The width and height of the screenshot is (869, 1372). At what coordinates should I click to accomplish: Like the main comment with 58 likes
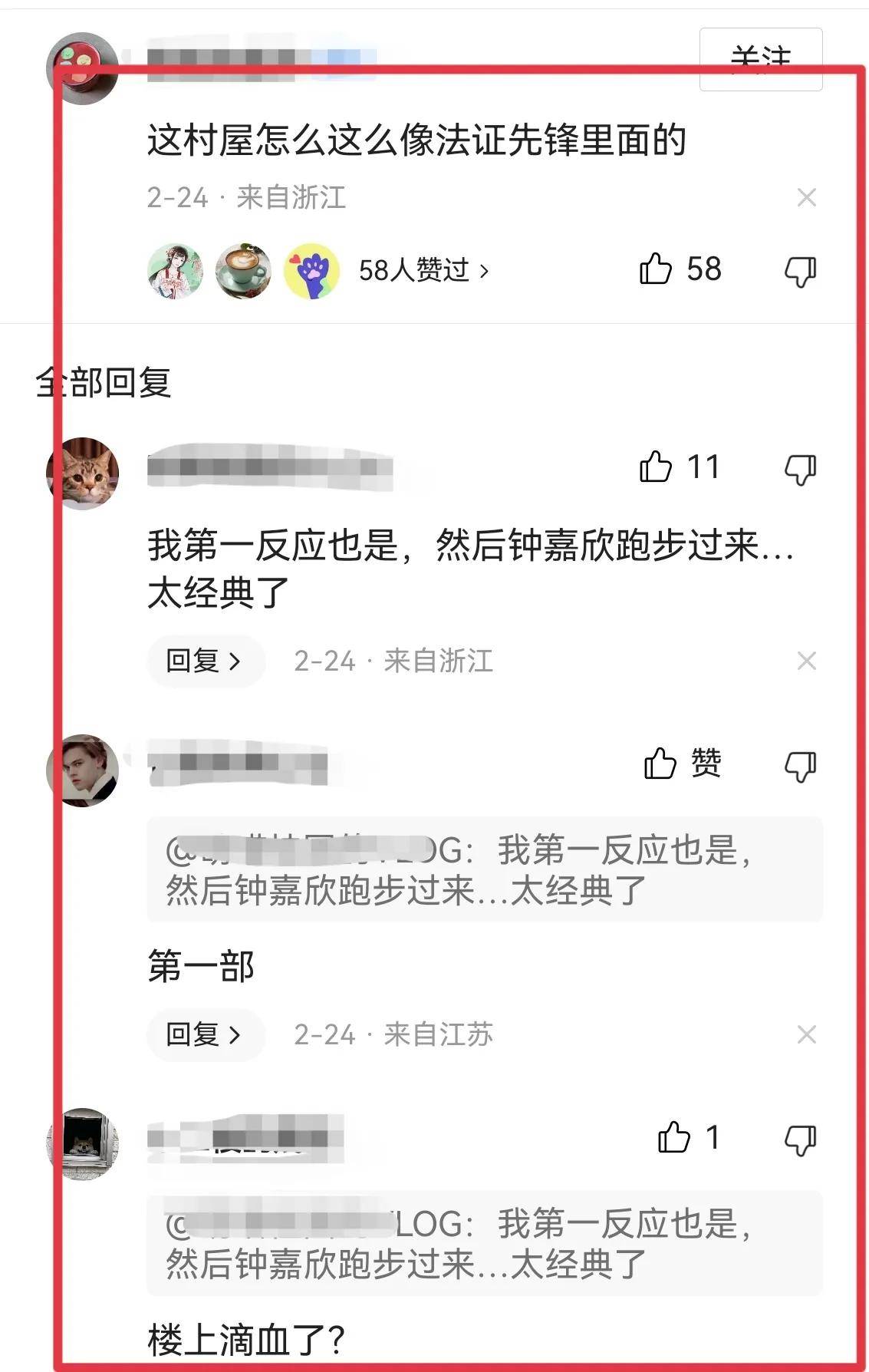657,269
